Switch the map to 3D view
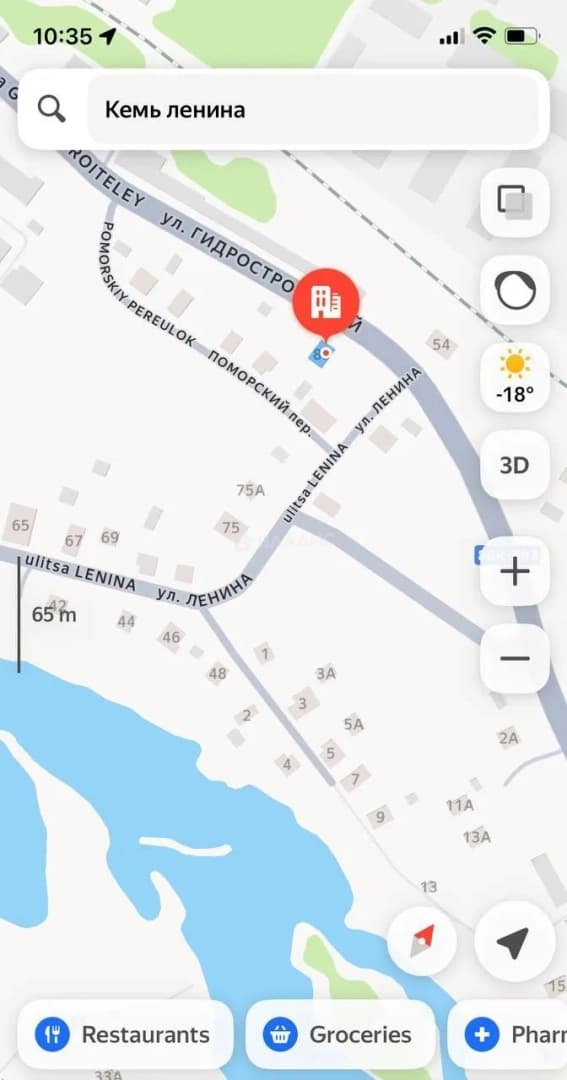This screenshot has width=567, height=1080. coord(515,465)
